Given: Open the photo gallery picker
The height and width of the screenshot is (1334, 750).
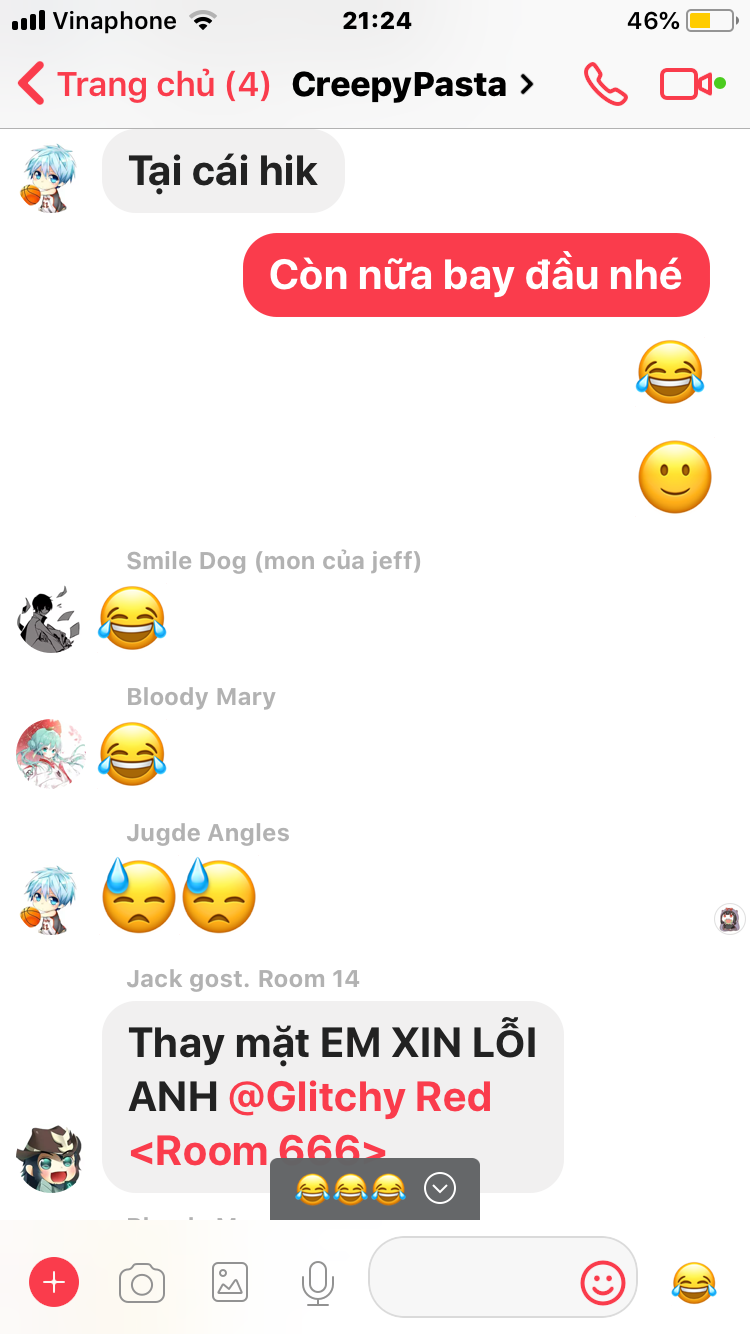Looking at the screenshot, I should (230, 1282).
